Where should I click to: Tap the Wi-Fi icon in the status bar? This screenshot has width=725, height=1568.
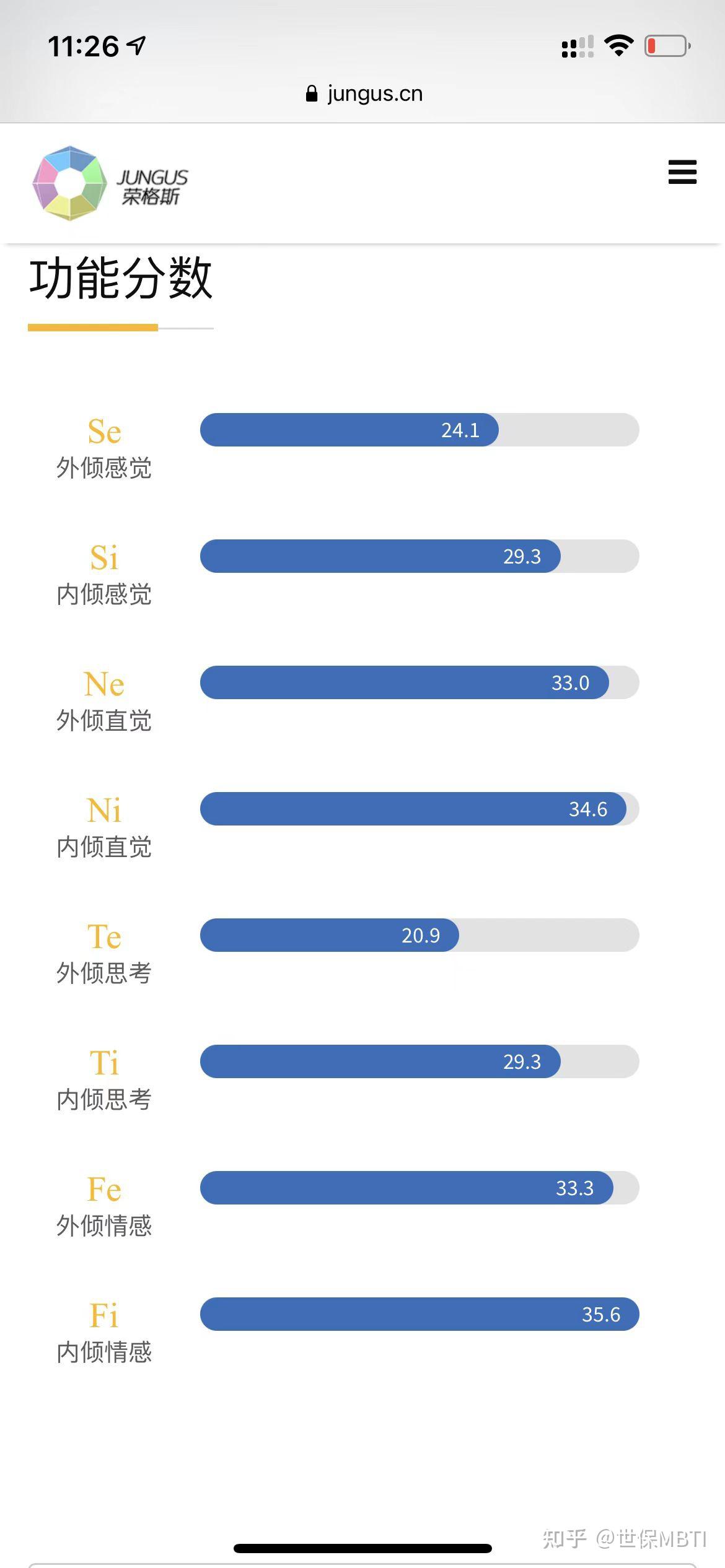(618, 44)
